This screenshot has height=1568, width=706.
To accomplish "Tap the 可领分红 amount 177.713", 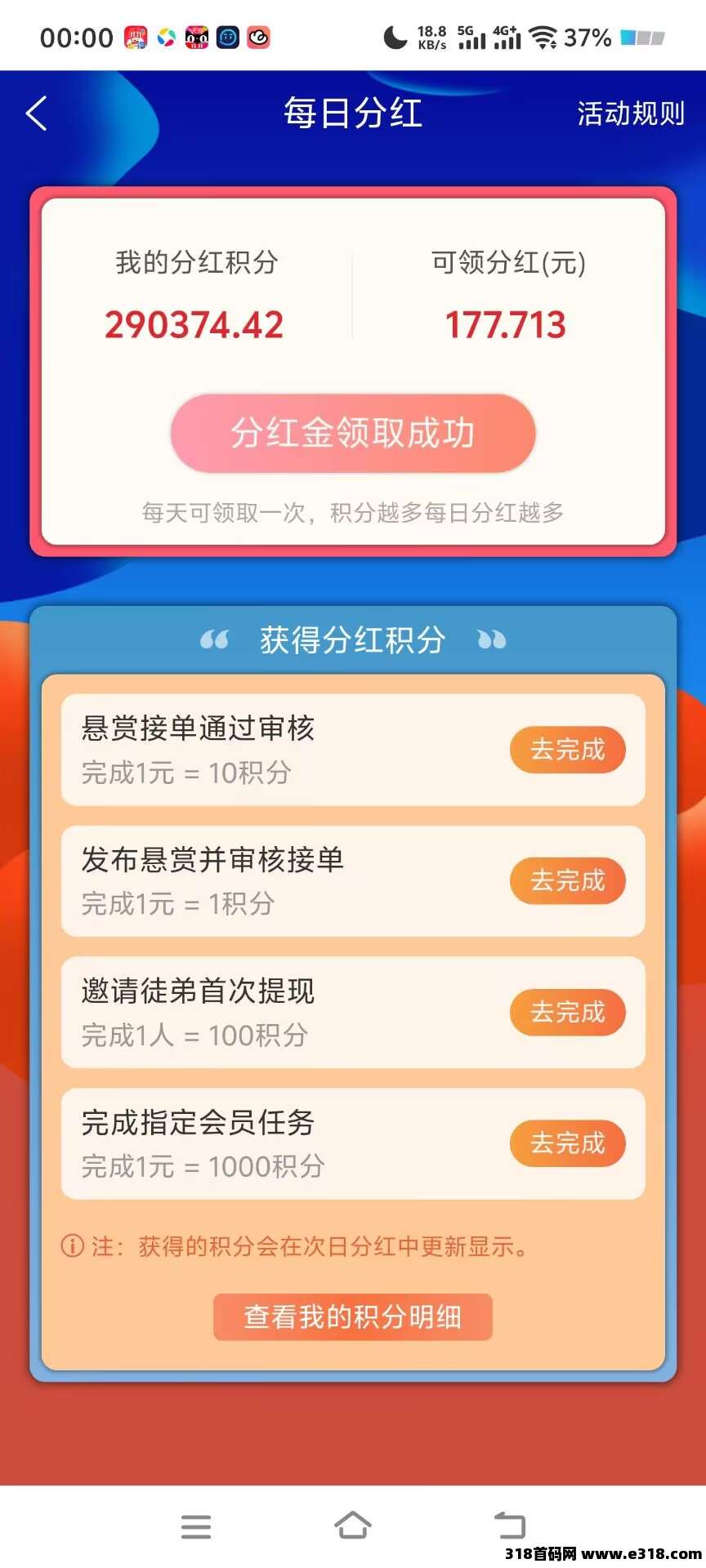I will [506, 324].
